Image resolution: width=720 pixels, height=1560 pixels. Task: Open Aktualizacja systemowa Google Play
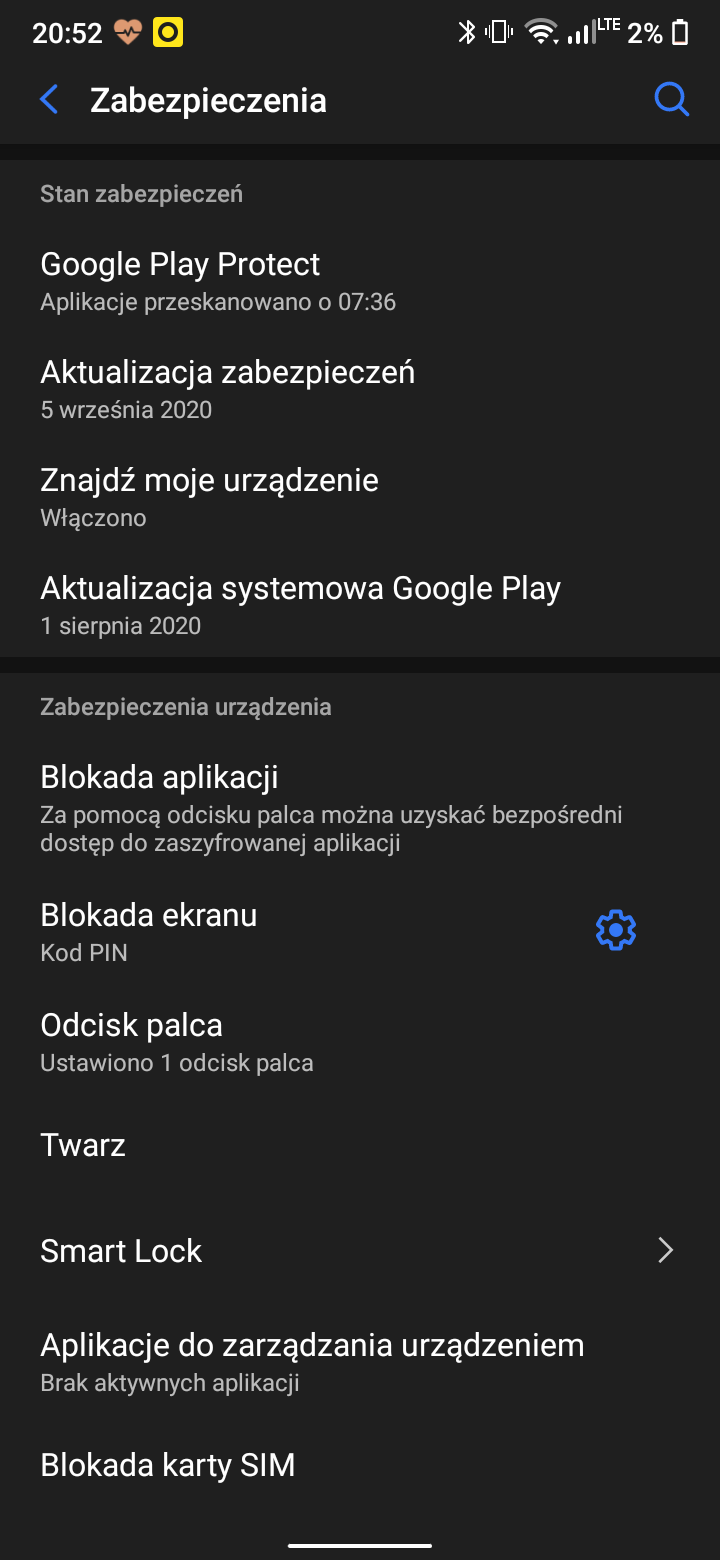(360, 605)
